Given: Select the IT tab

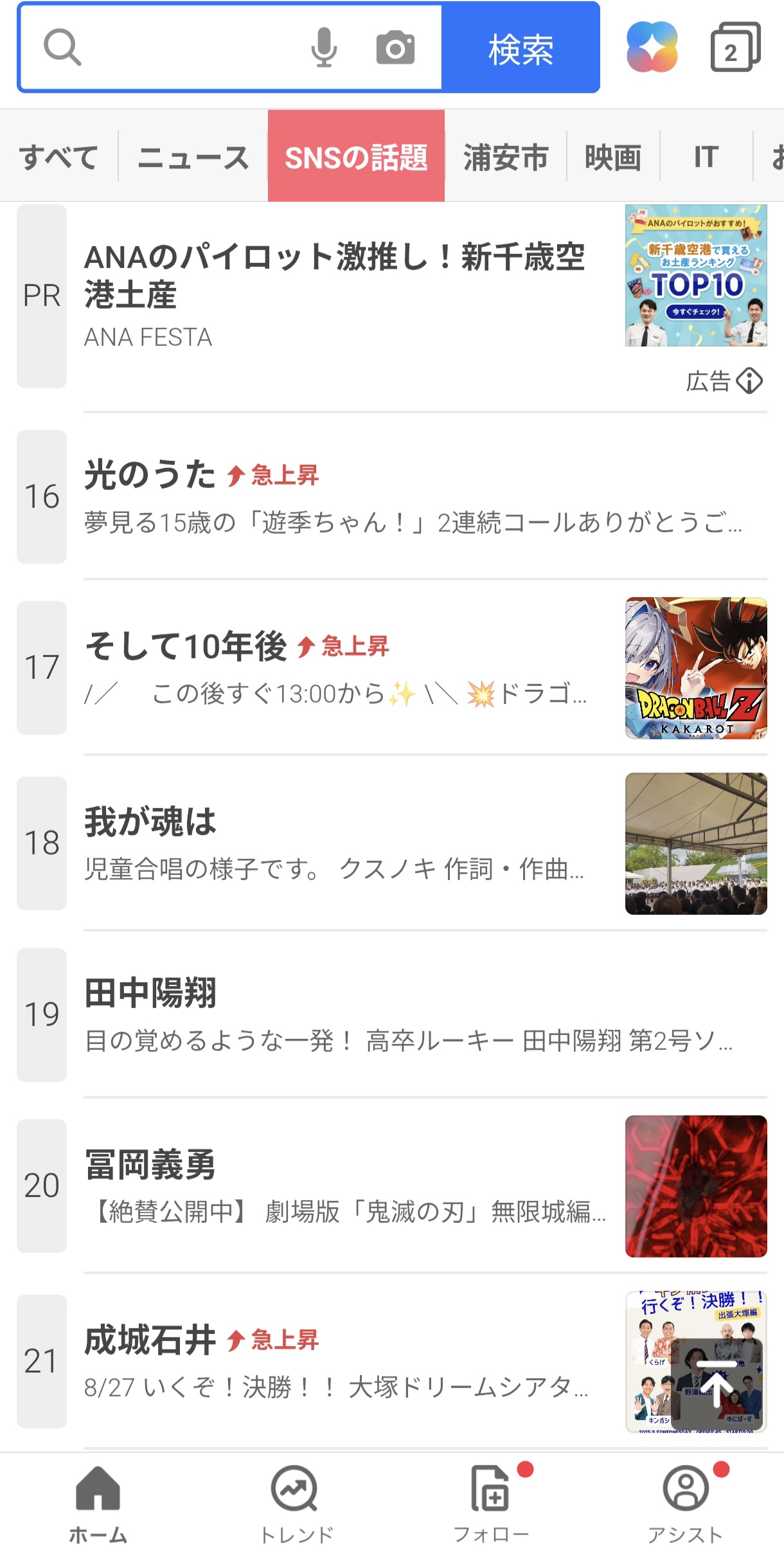Looking at the screenshot, I should (x=706, y=157).
